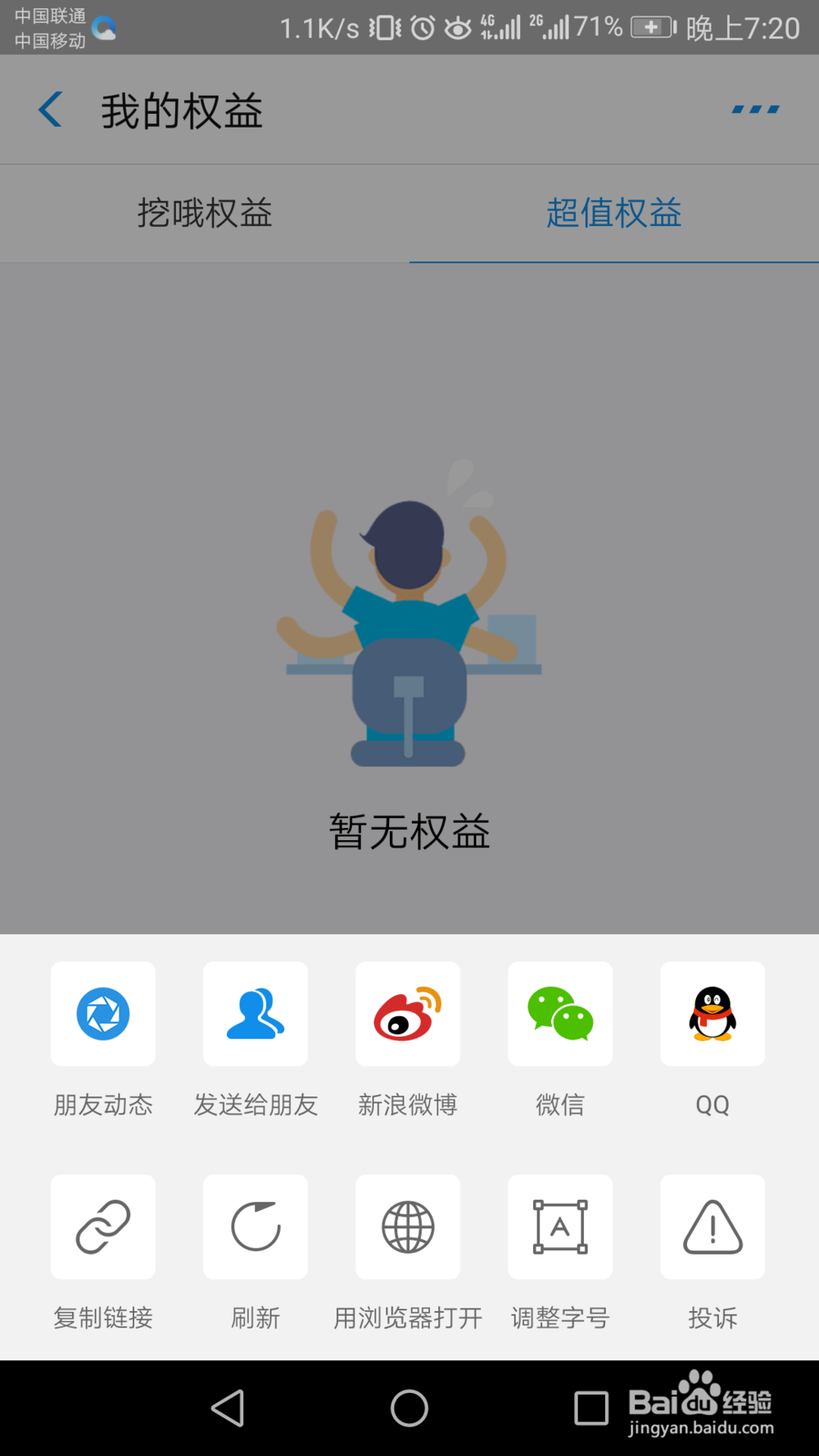The height and width of the screenshot is (1456, 819).
Task: Switch to the 挖哦权益 tab
Action: [x=205, y=213]
